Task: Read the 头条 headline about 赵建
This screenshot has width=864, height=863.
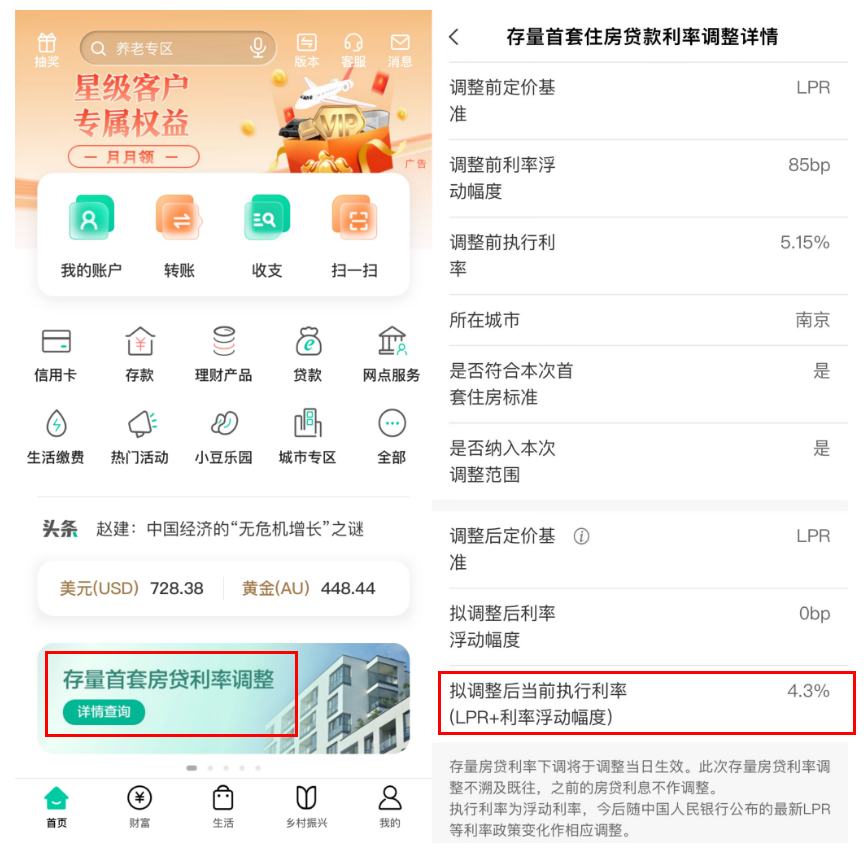Action: pyautogui.click(x=228, y=529)
